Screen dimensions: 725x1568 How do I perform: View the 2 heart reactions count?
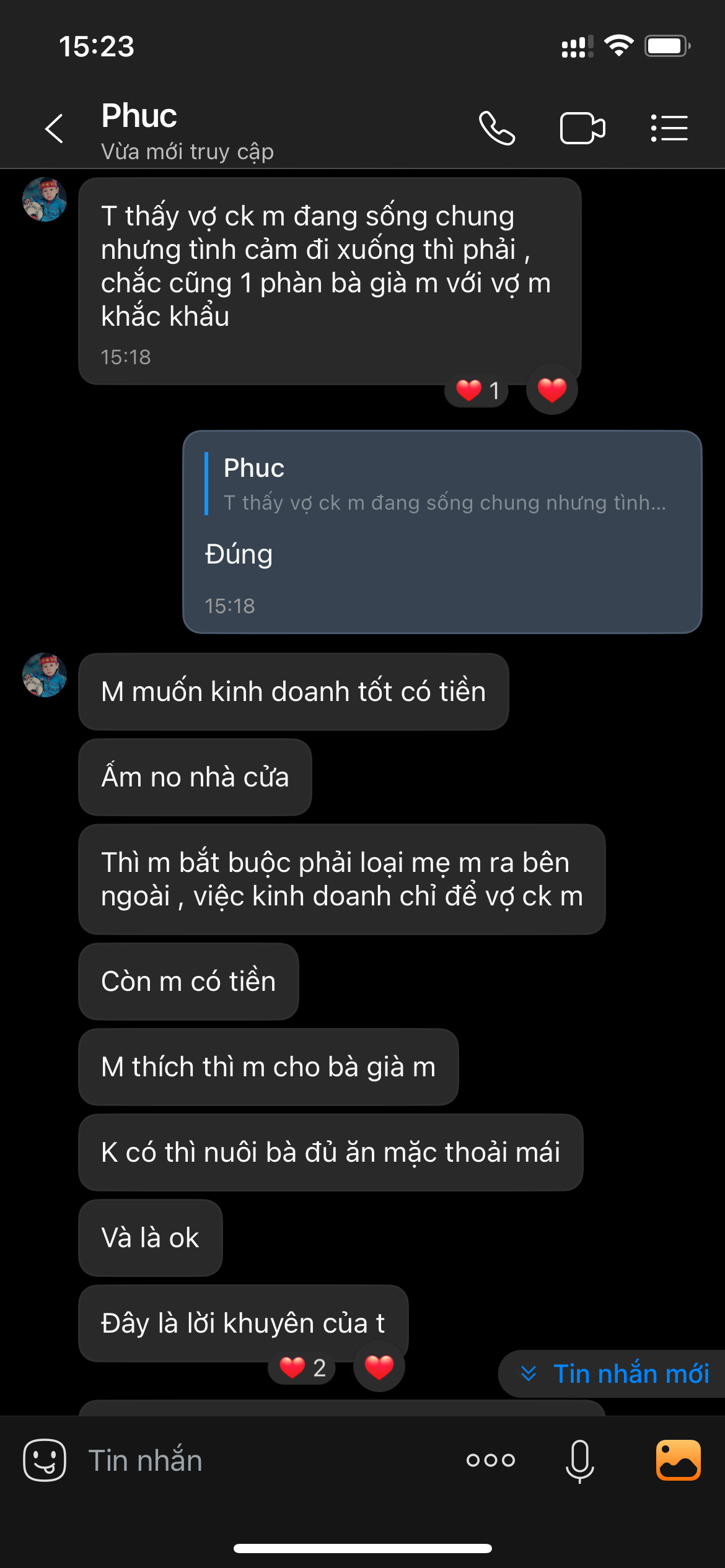point(302,1367)
